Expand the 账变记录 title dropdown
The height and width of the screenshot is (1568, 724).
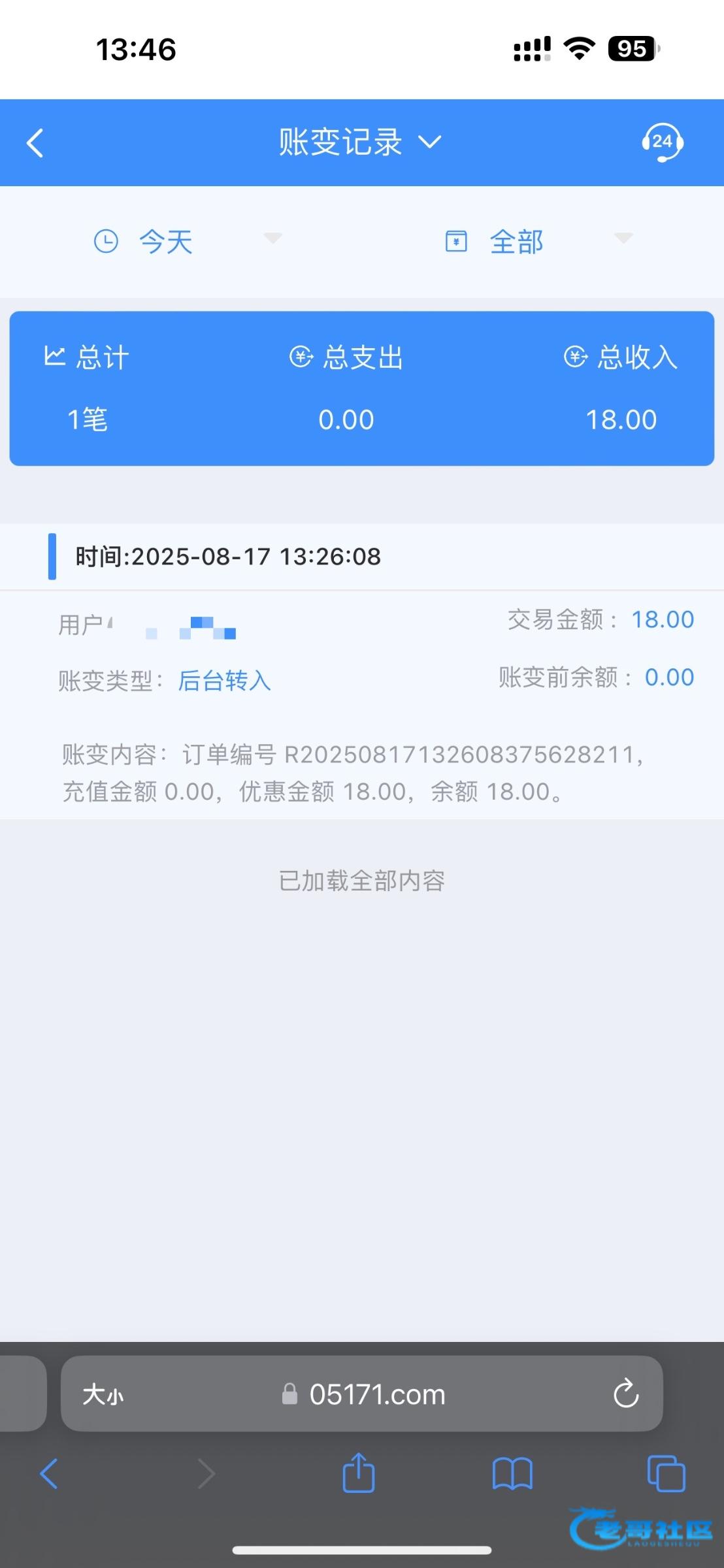360,142
